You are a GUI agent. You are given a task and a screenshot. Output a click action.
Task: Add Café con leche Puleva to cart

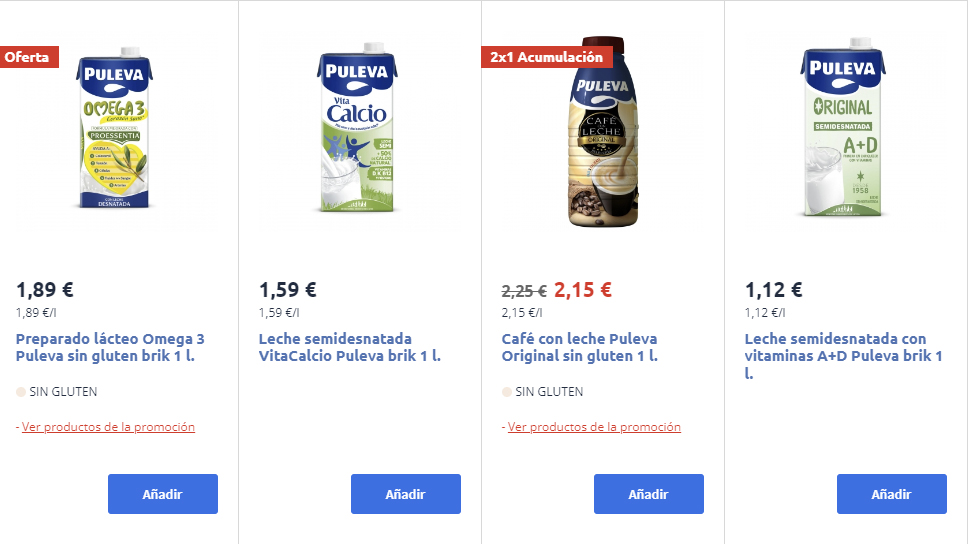point(648,494)
